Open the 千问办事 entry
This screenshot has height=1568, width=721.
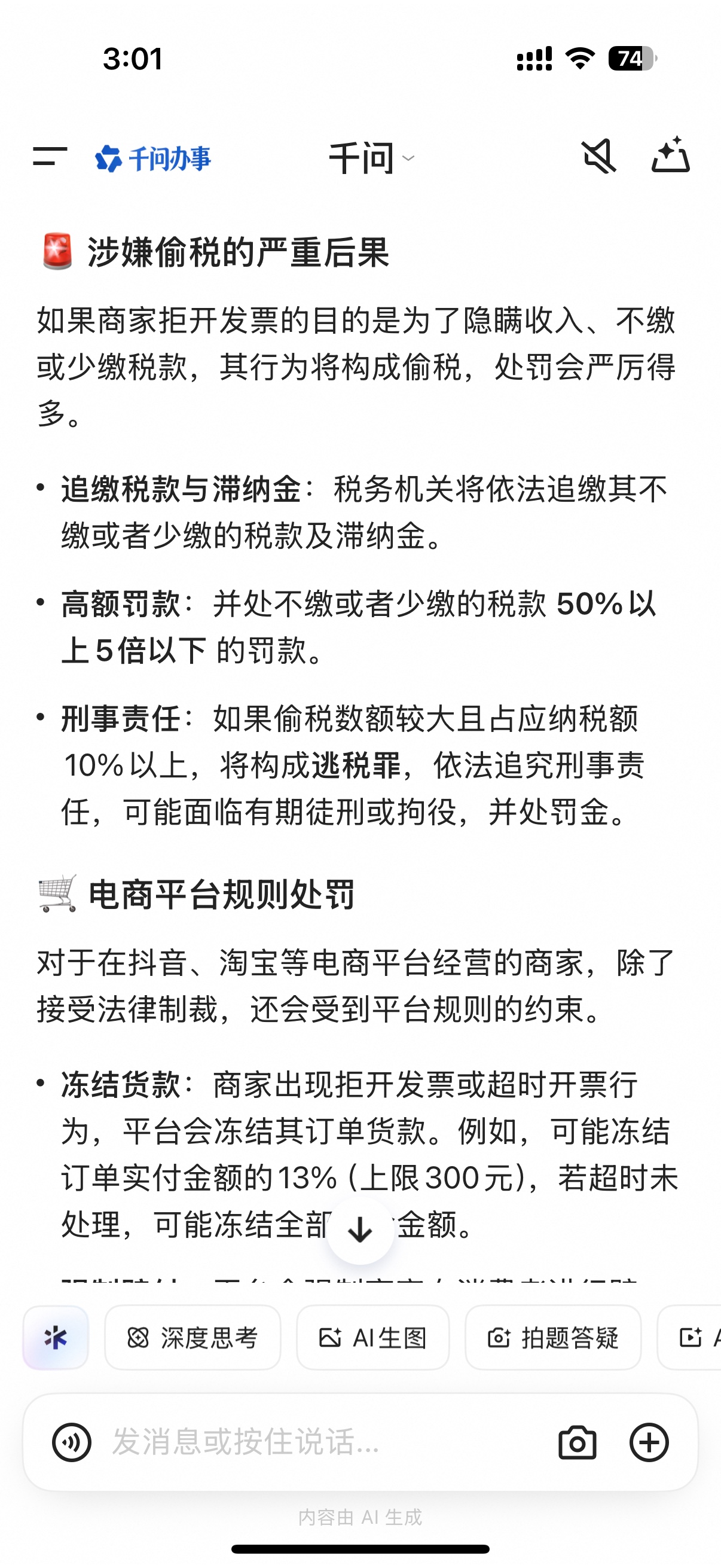click(x=152, y=158)
